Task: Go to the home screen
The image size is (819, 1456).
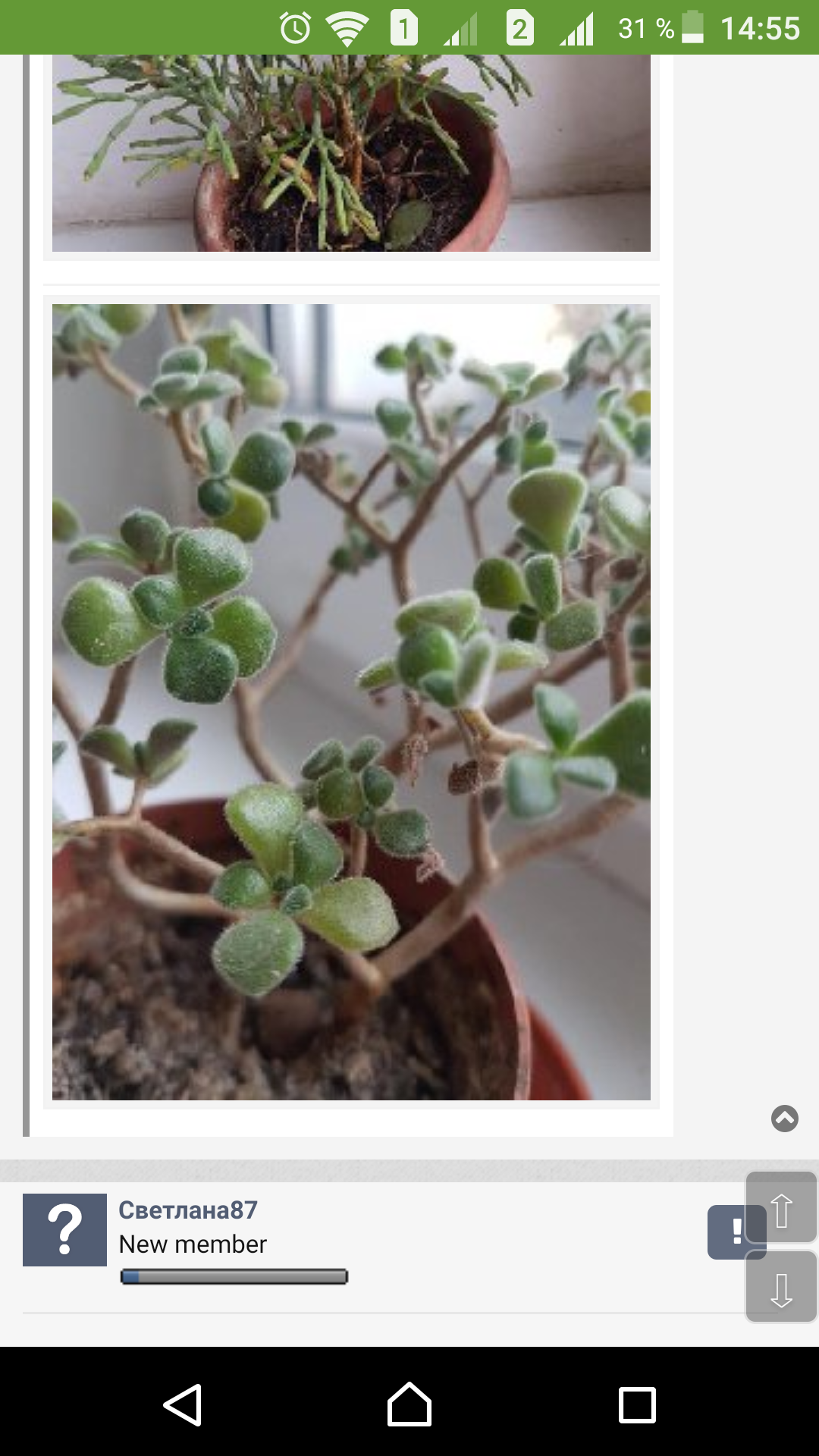Action: tap(409, 1404)
